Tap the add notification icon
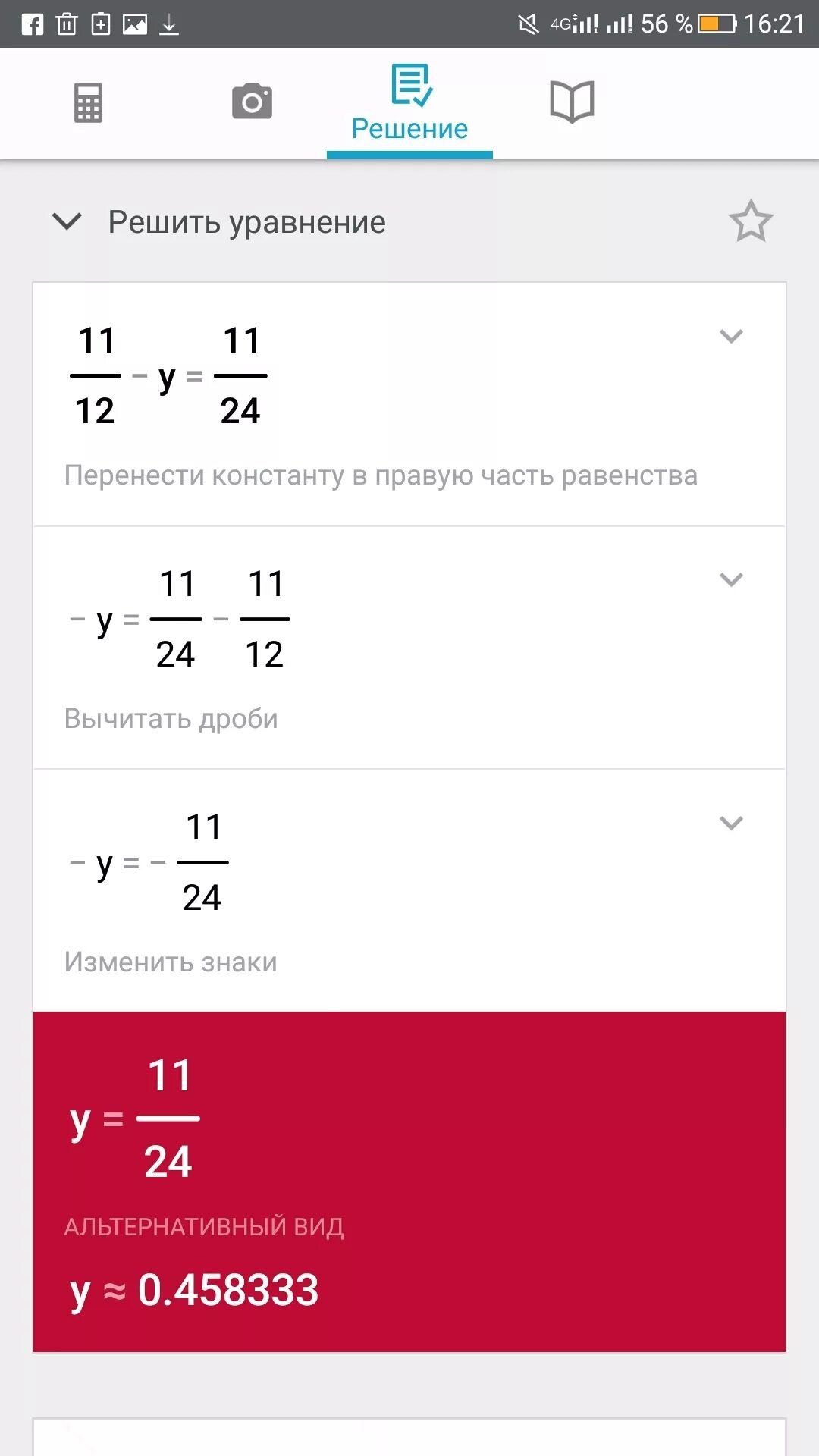Image resolution: width=819 pixels, height=1456 pixels. (x=100, y=23)
